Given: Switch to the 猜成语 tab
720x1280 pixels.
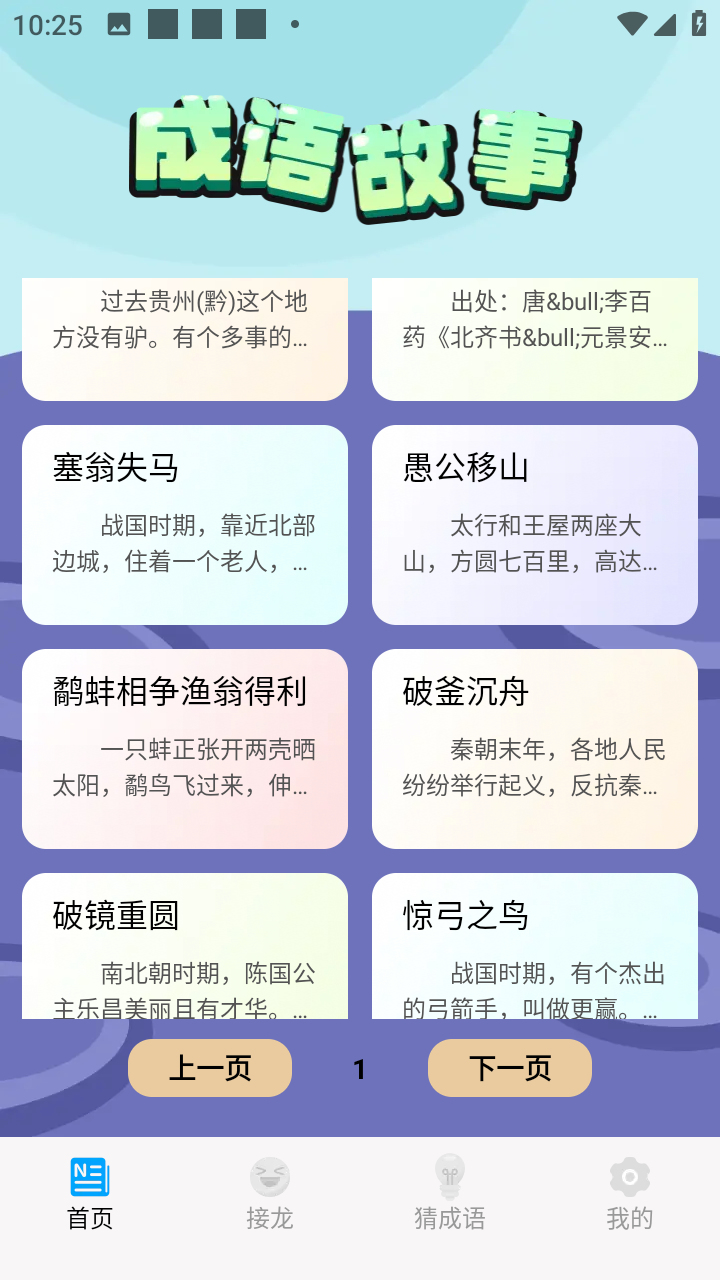Looking at the screenshot, I should (x=450, y=1195).
